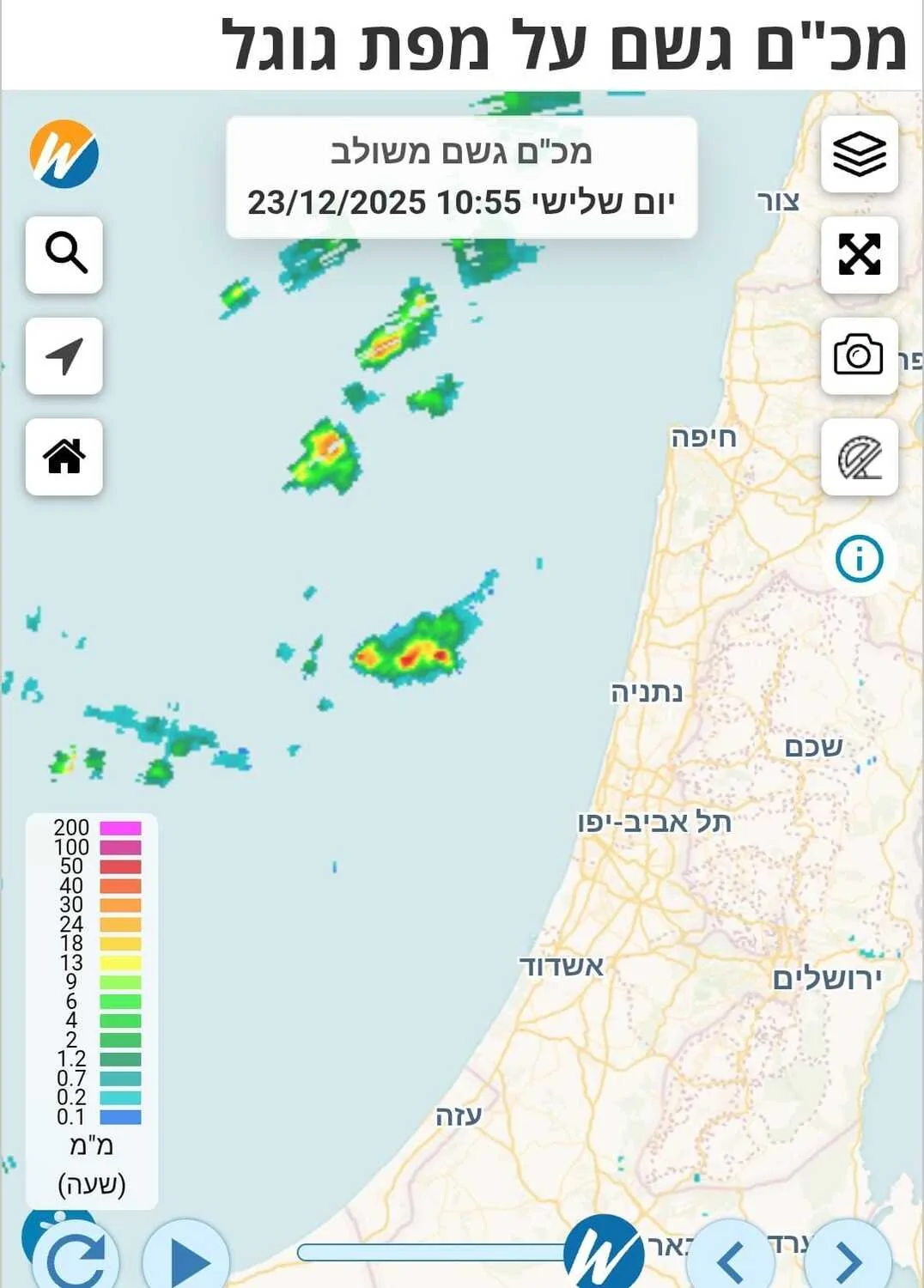Capture a snapshot with the camera icon

pos(859,355)
